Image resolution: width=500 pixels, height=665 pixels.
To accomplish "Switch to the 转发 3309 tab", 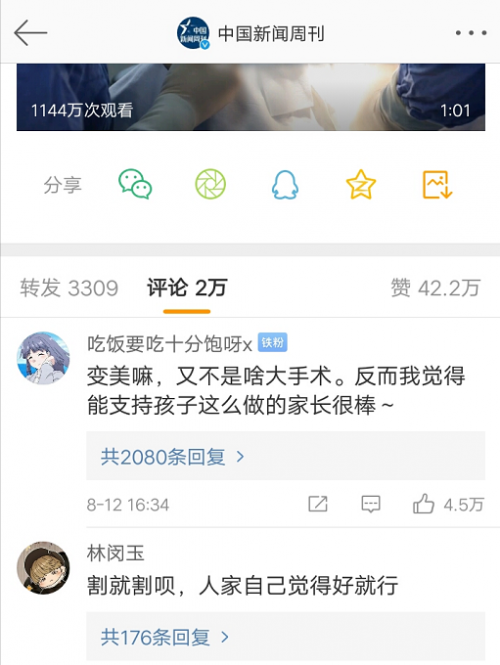I will [69, 288].
